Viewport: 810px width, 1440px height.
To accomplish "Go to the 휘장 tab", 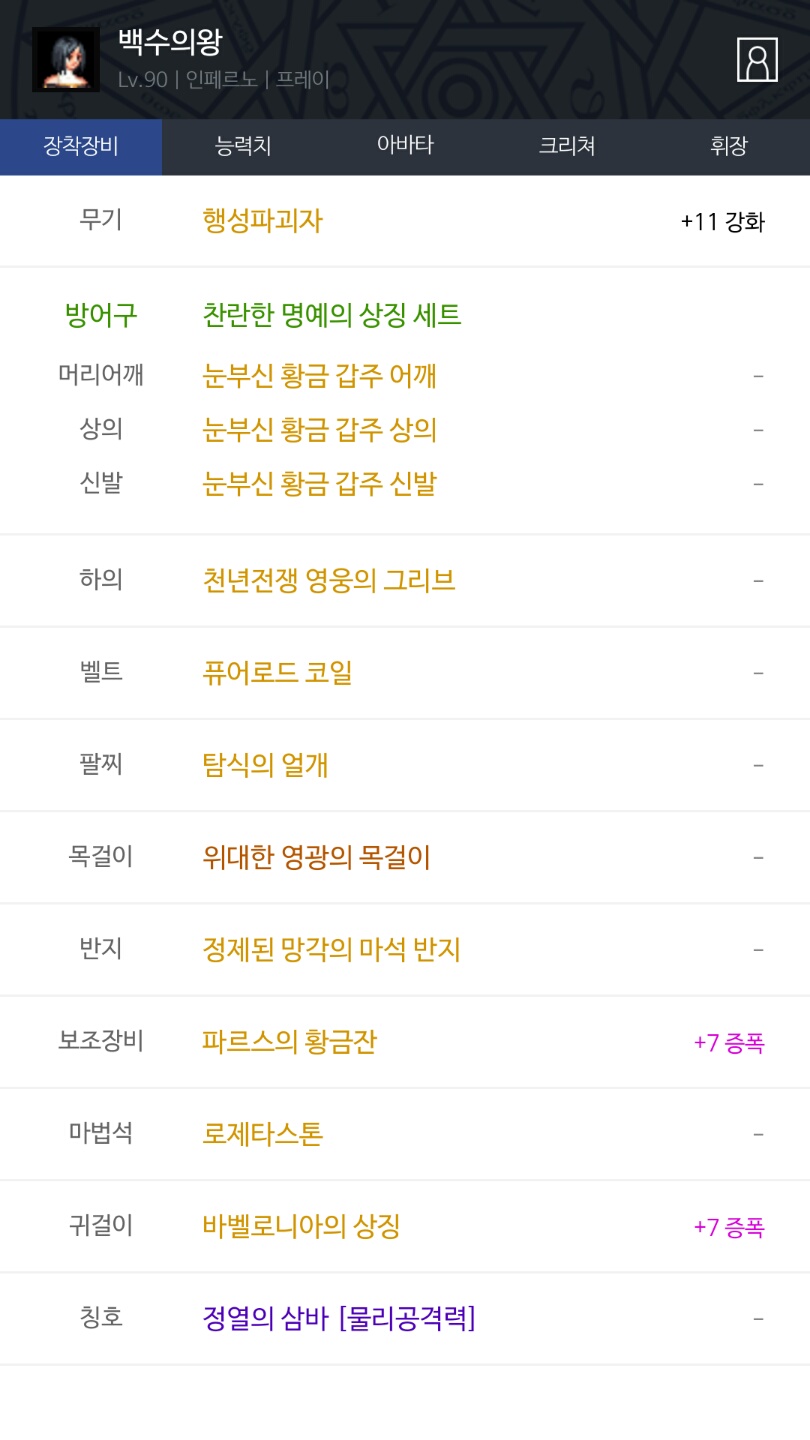I will click(x=729, y=146).
